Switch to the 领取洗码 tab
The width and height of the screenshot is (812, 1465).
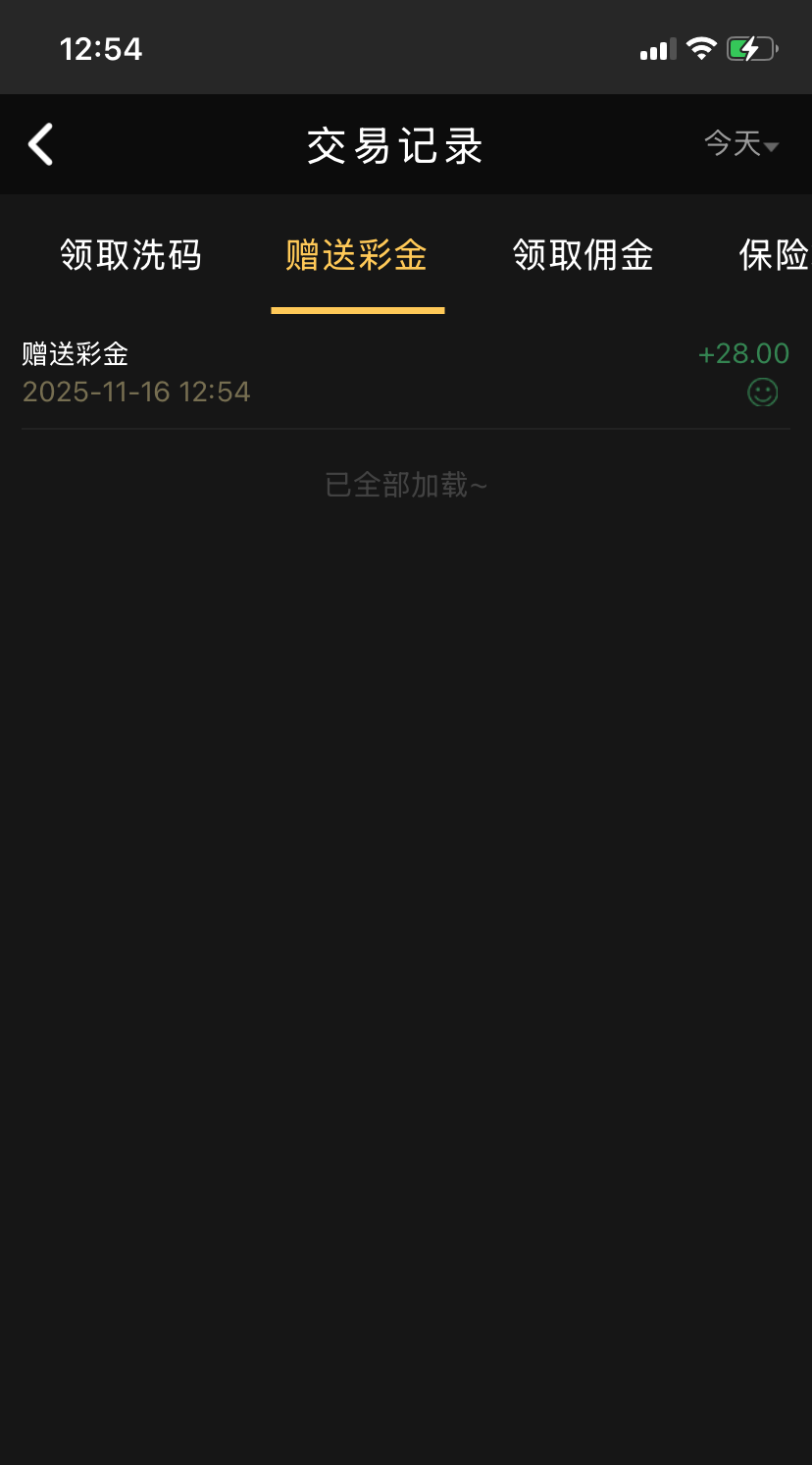(130, 255)
